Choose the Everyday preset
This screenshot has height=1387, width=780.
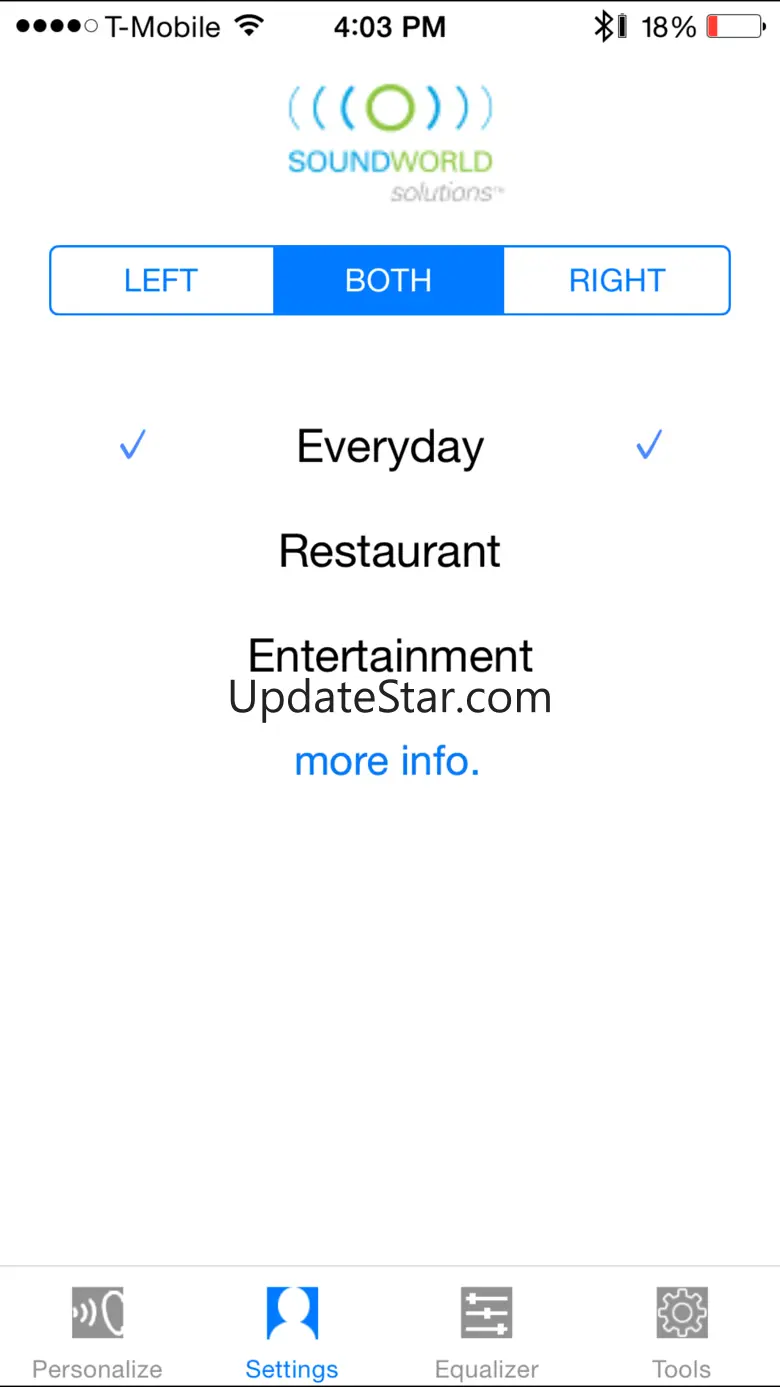[x=390, y=446]
